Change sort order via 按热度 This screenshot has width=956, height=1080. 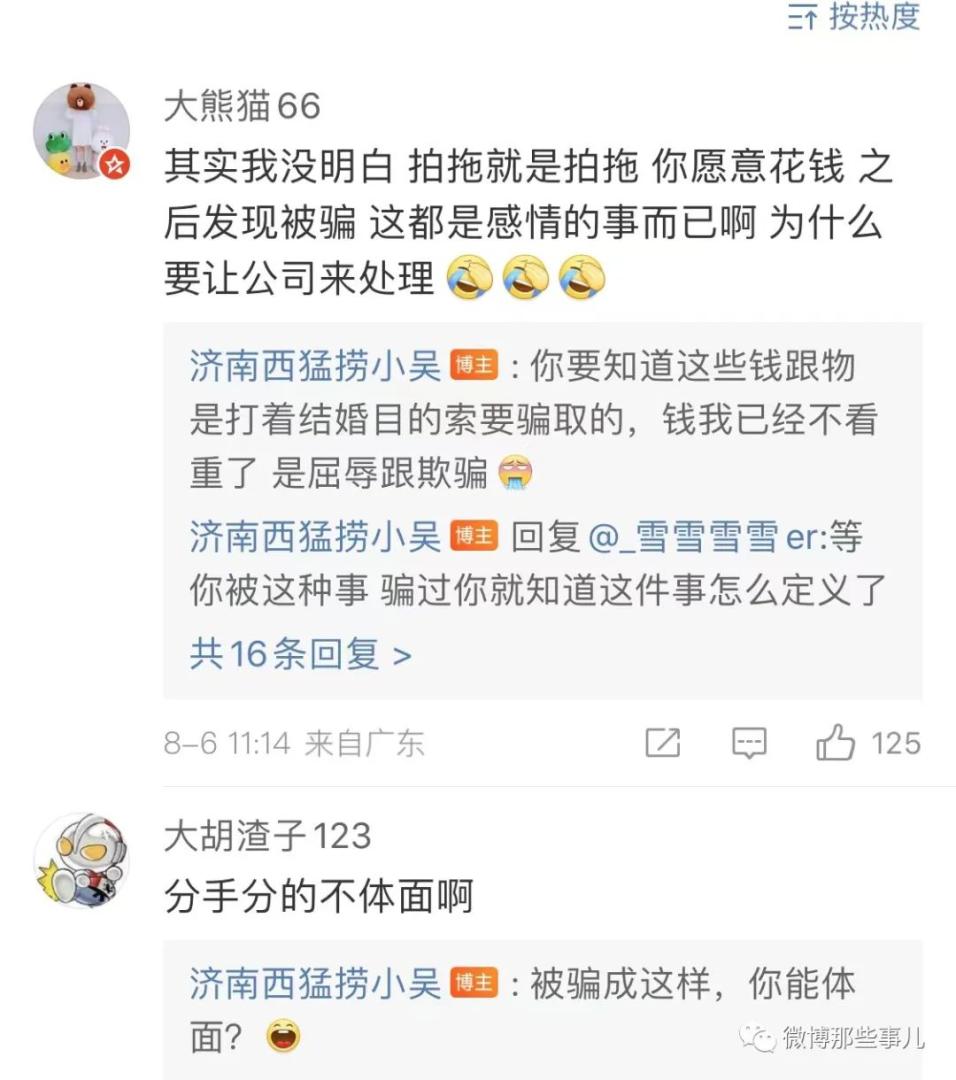coord(853,16)
